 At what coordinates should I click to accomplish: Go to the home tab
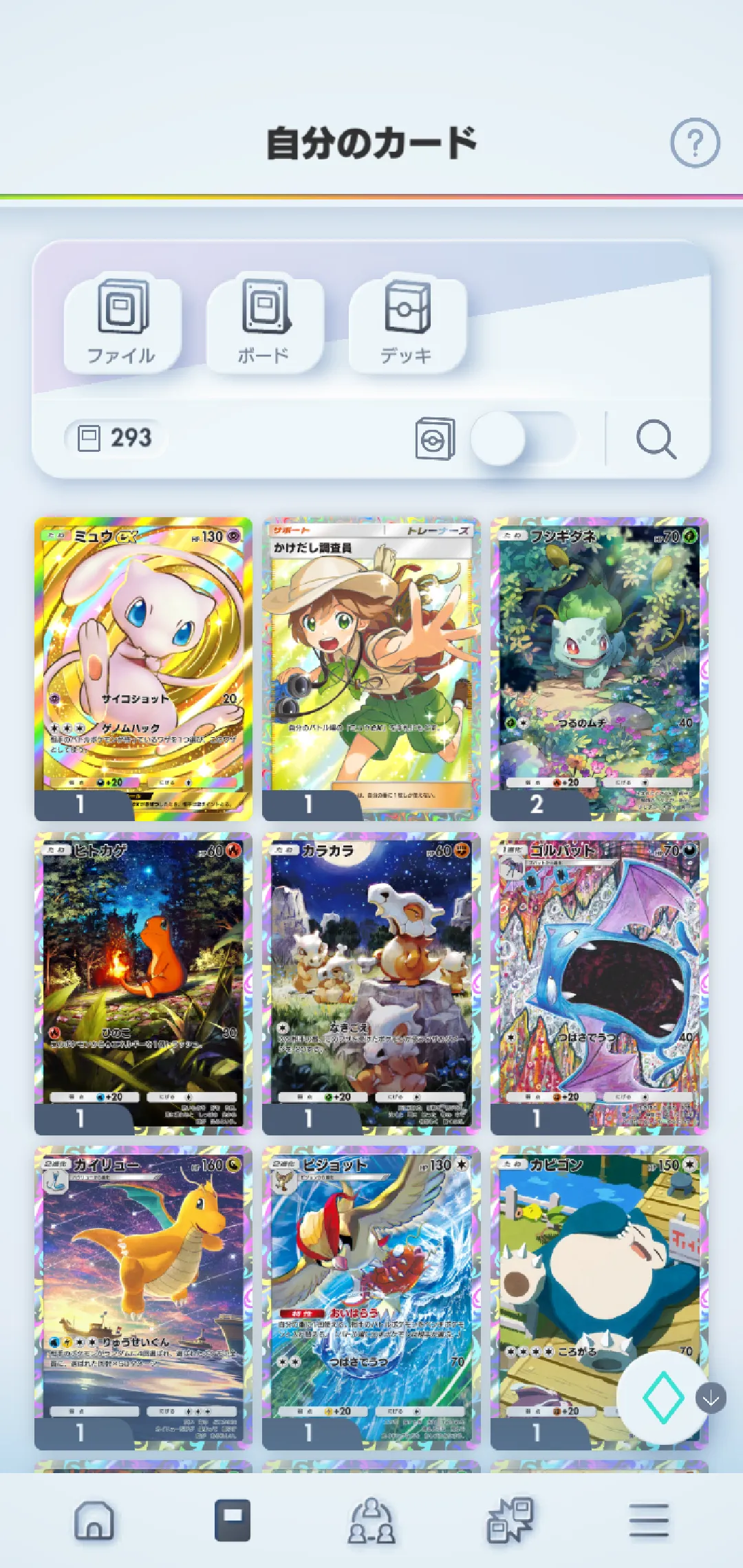94,1521
